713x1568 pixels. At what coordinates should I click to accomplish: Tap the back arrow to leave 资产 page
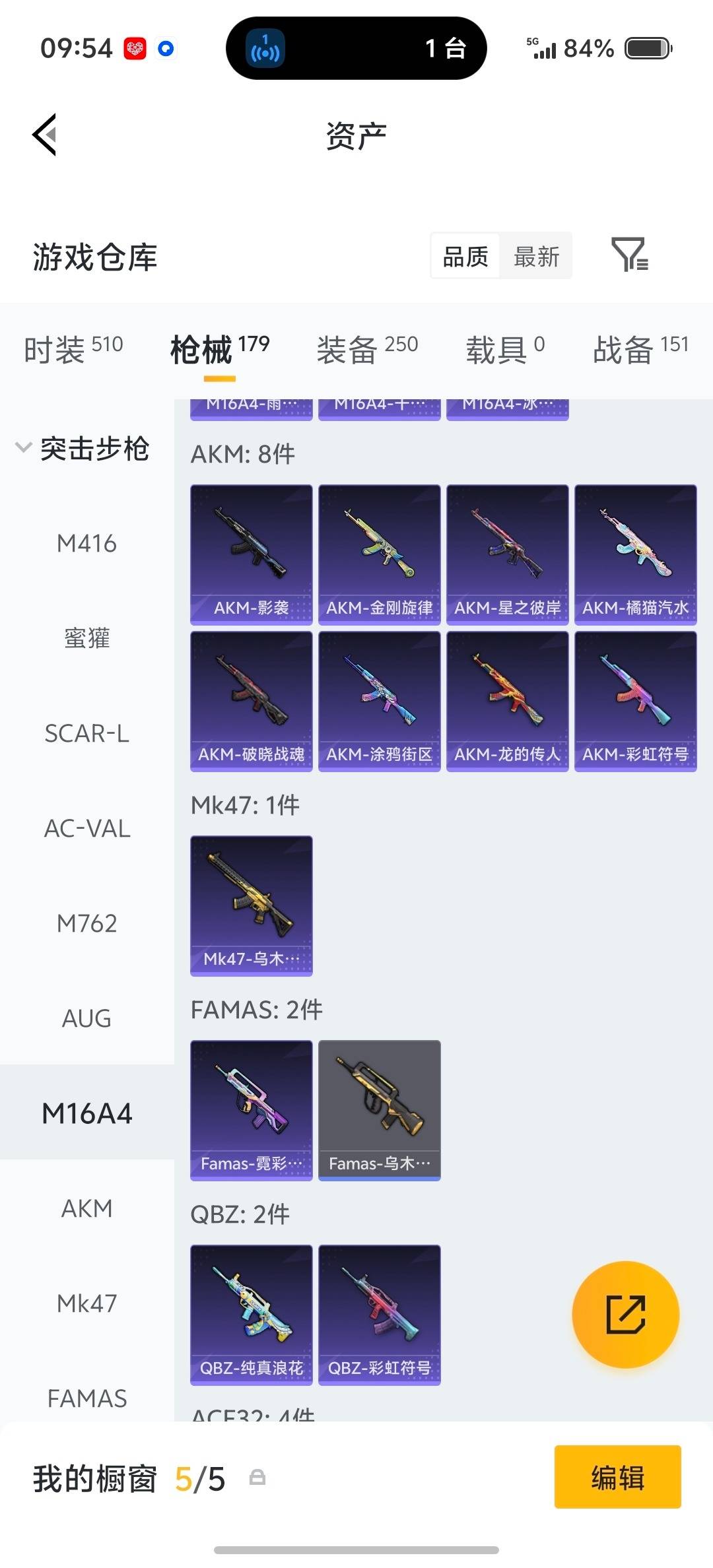pos(44,134)
